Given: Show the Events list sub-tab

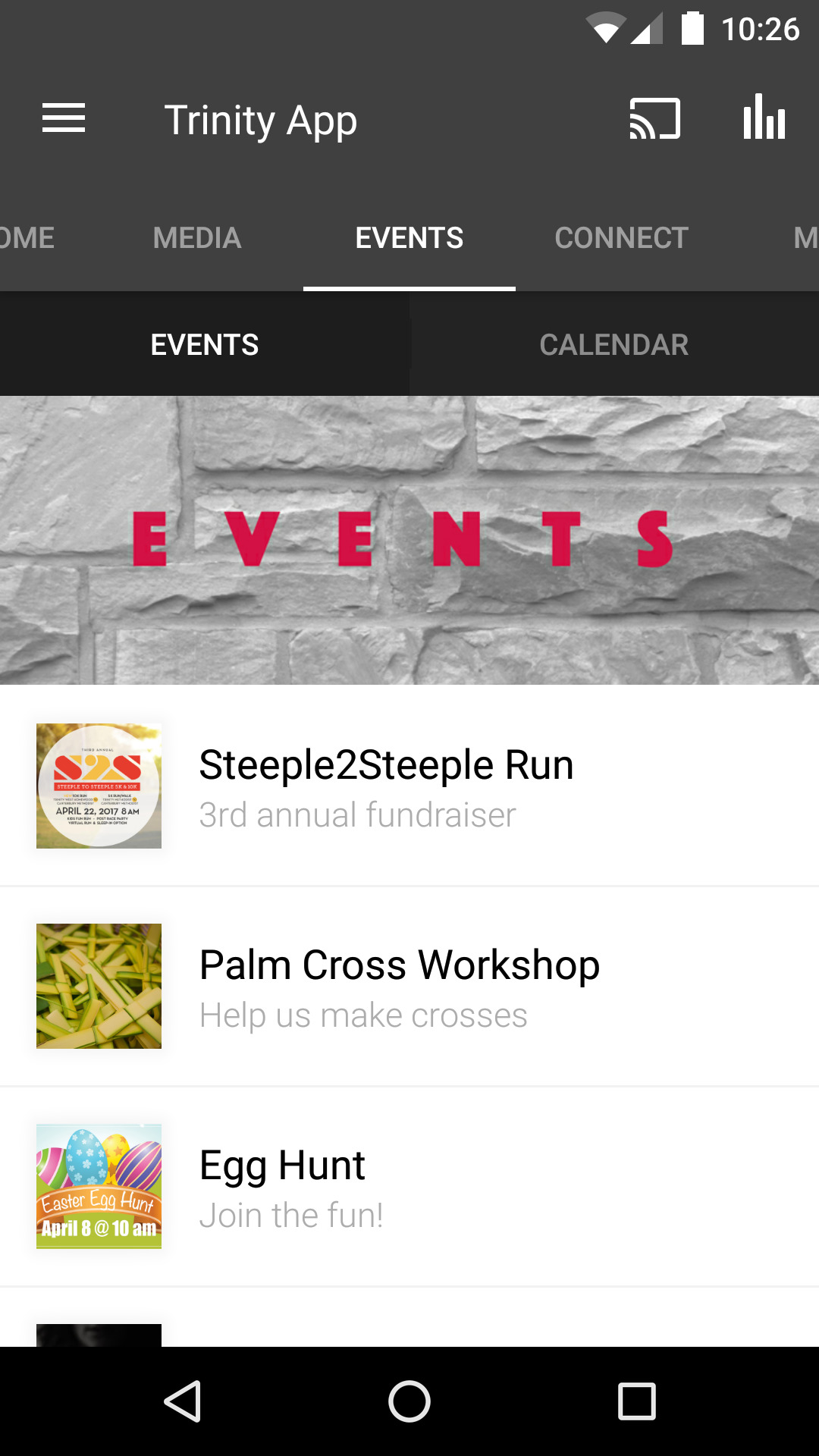Looking at the screenshot, I should pos(205,345).
